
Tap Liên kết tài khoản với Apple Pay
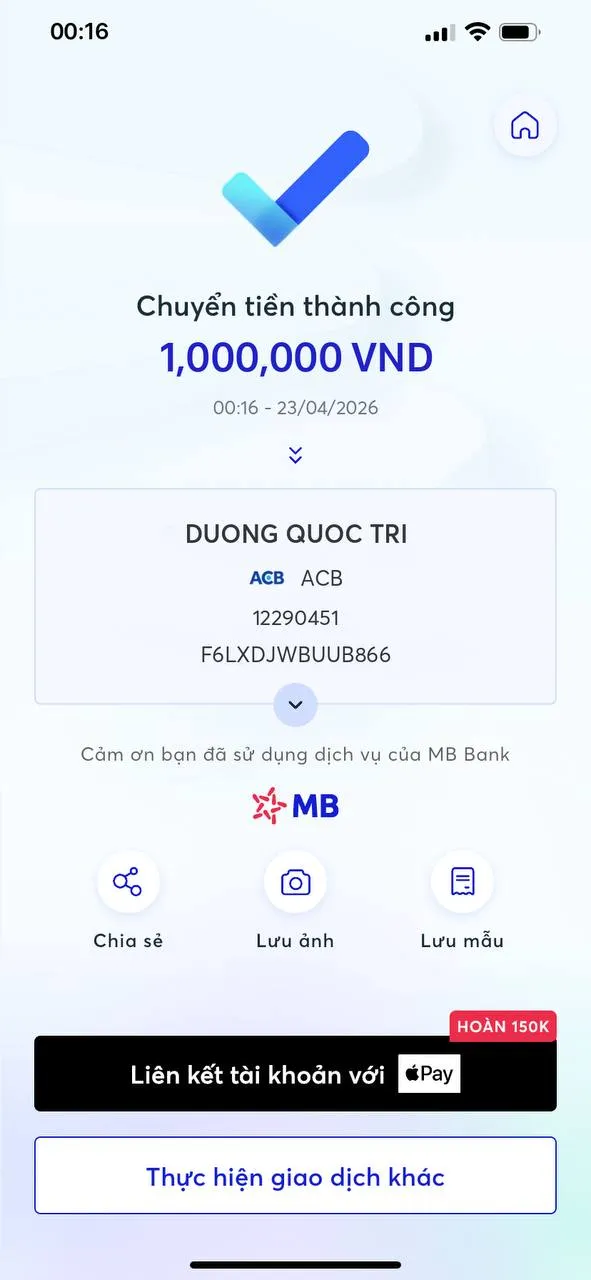pos(295,1074)
